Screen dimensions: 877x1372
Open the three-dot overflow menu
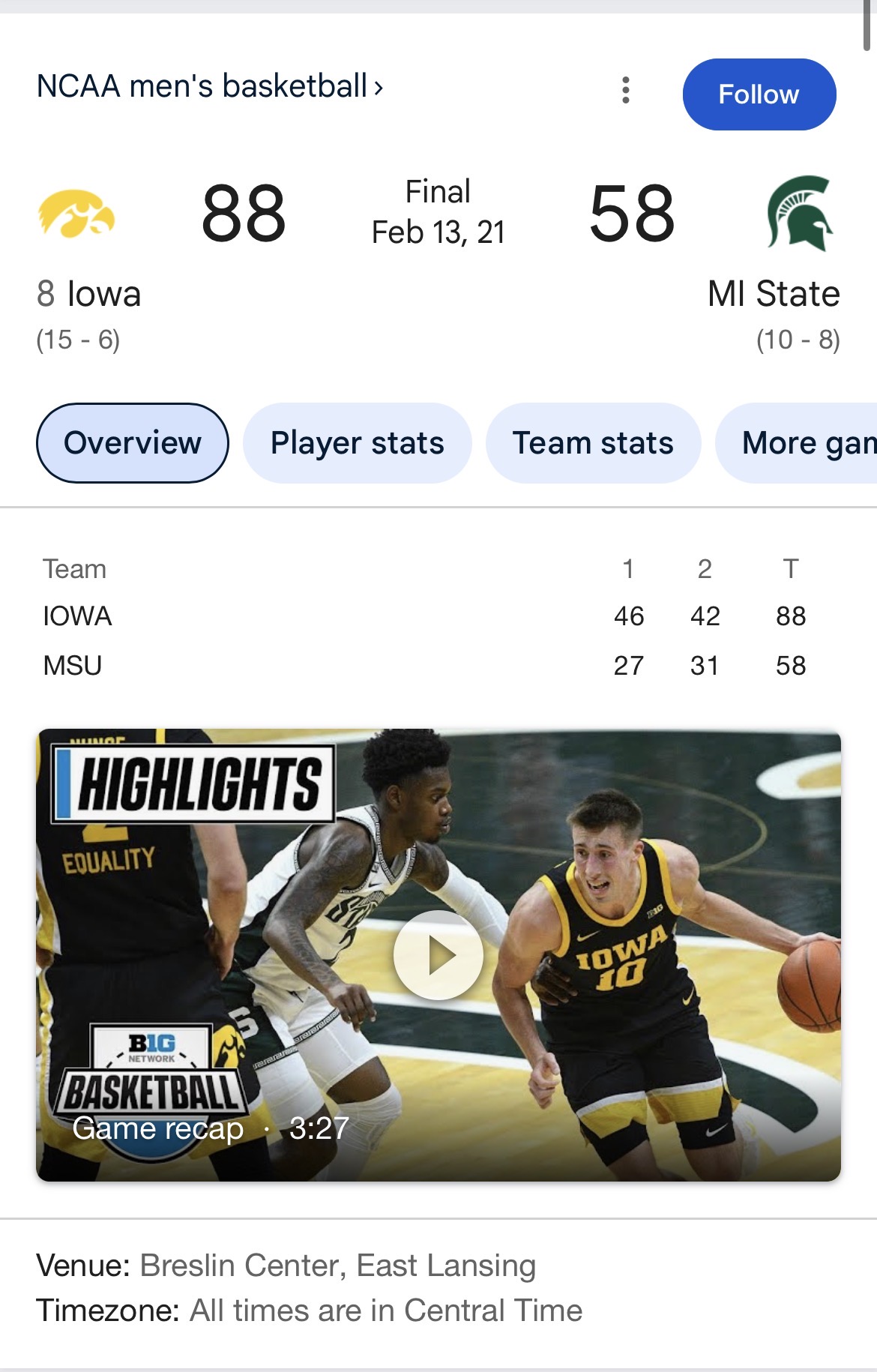coord(626,91)
